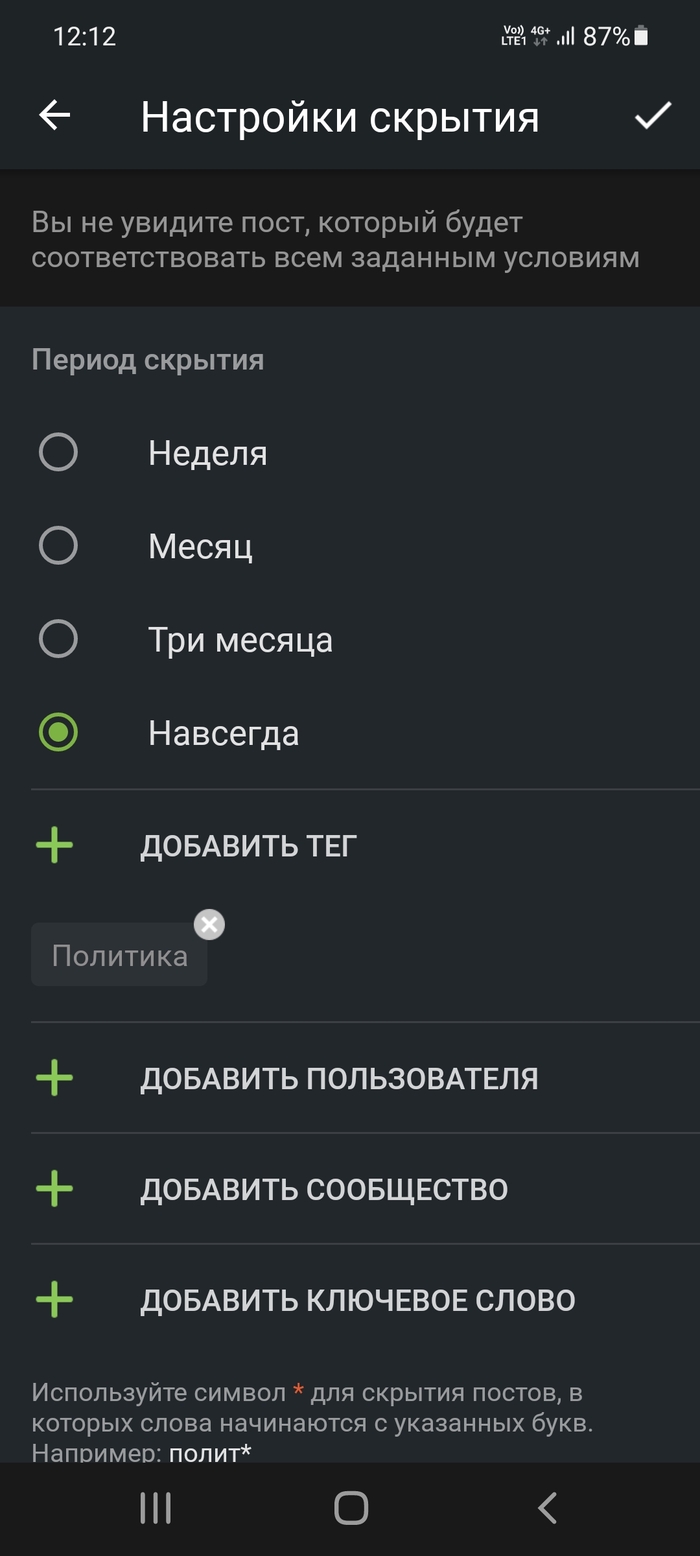Confirm settings with the checkmark
The width and height of the screenshot is (700, 1556).
pos(652,116)
